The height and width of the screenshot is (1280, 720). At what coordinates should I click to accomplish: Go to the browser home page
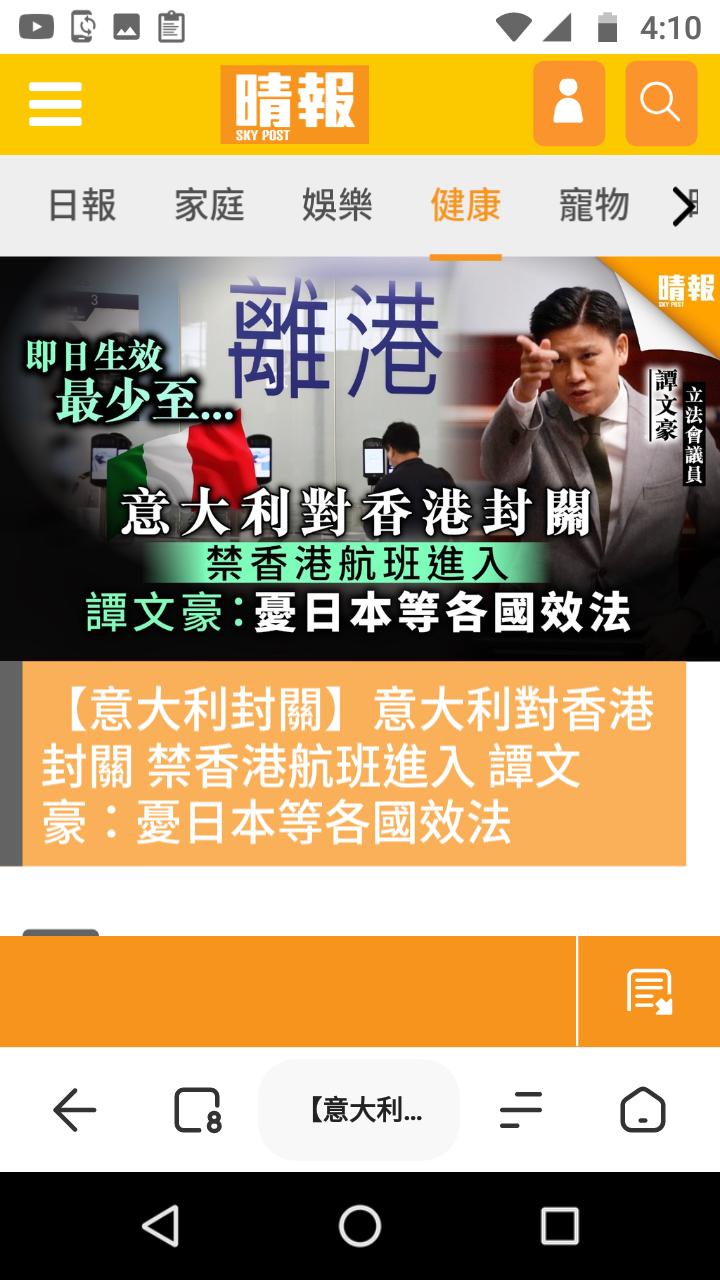(x=642, y=1110)
